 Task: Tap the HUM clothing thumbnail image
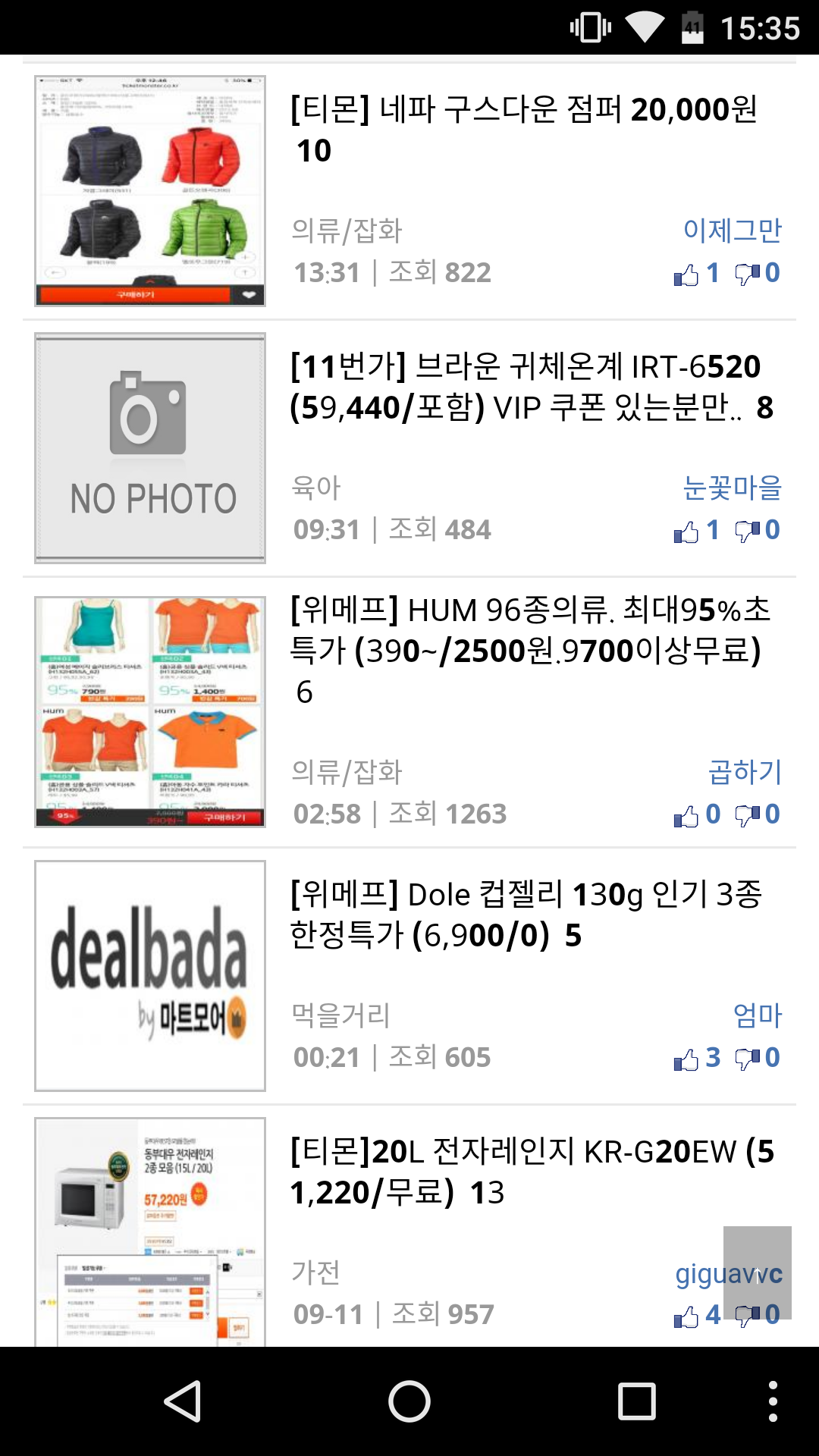(150, 712)
